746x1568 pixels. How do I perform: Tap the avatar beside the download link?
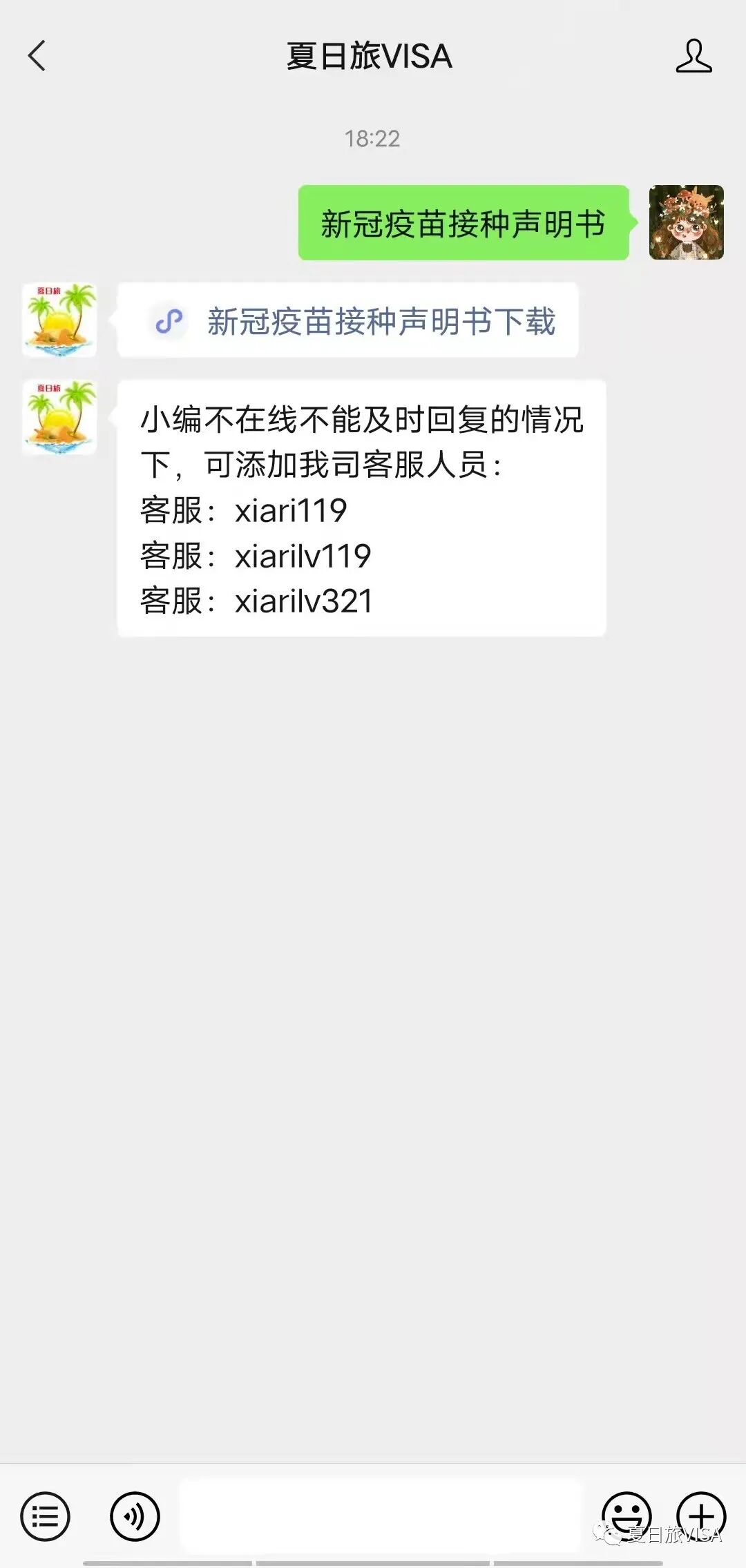(x=59, y=320)
